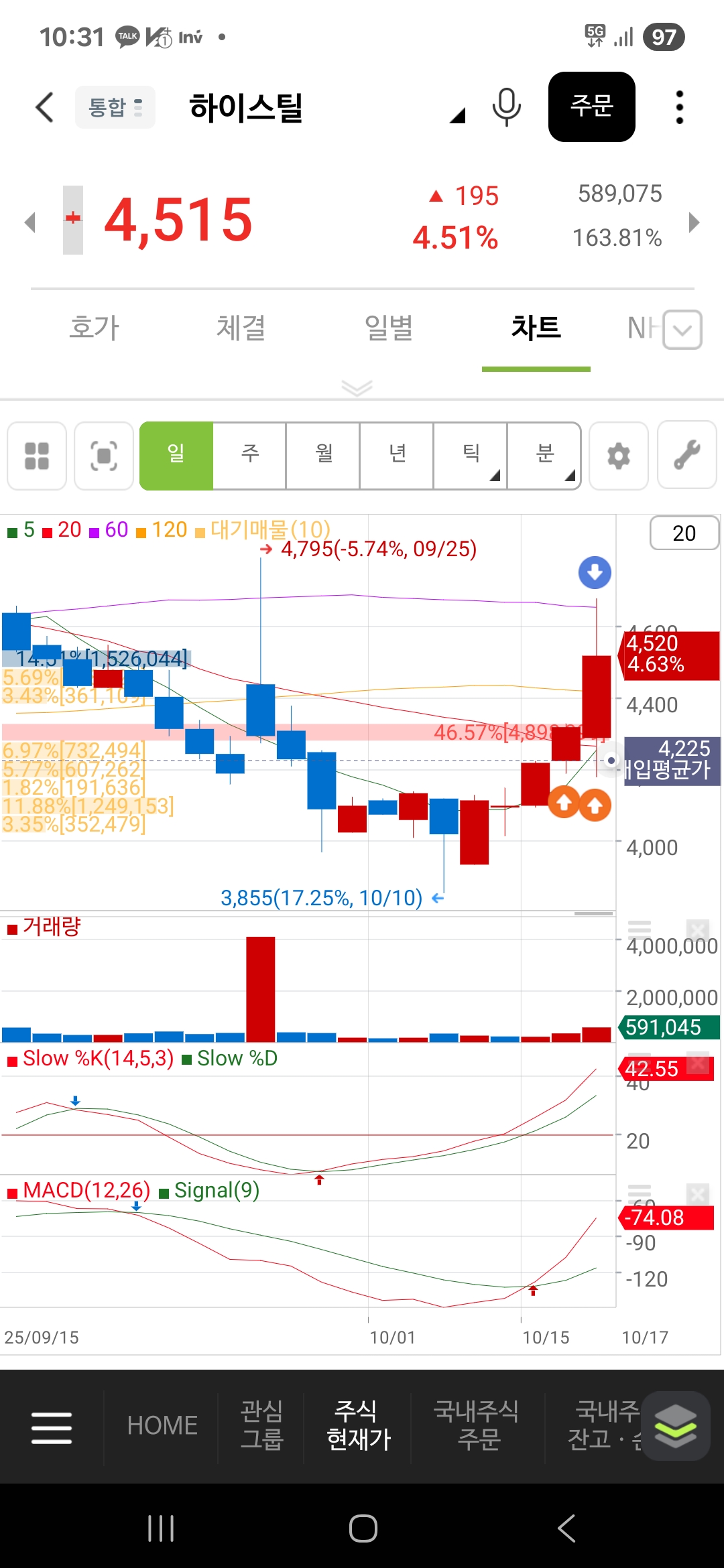Screen dimensions: 724x1568
Task: Select the 월 monthly chart period
Action: click(x=323, y=456)
